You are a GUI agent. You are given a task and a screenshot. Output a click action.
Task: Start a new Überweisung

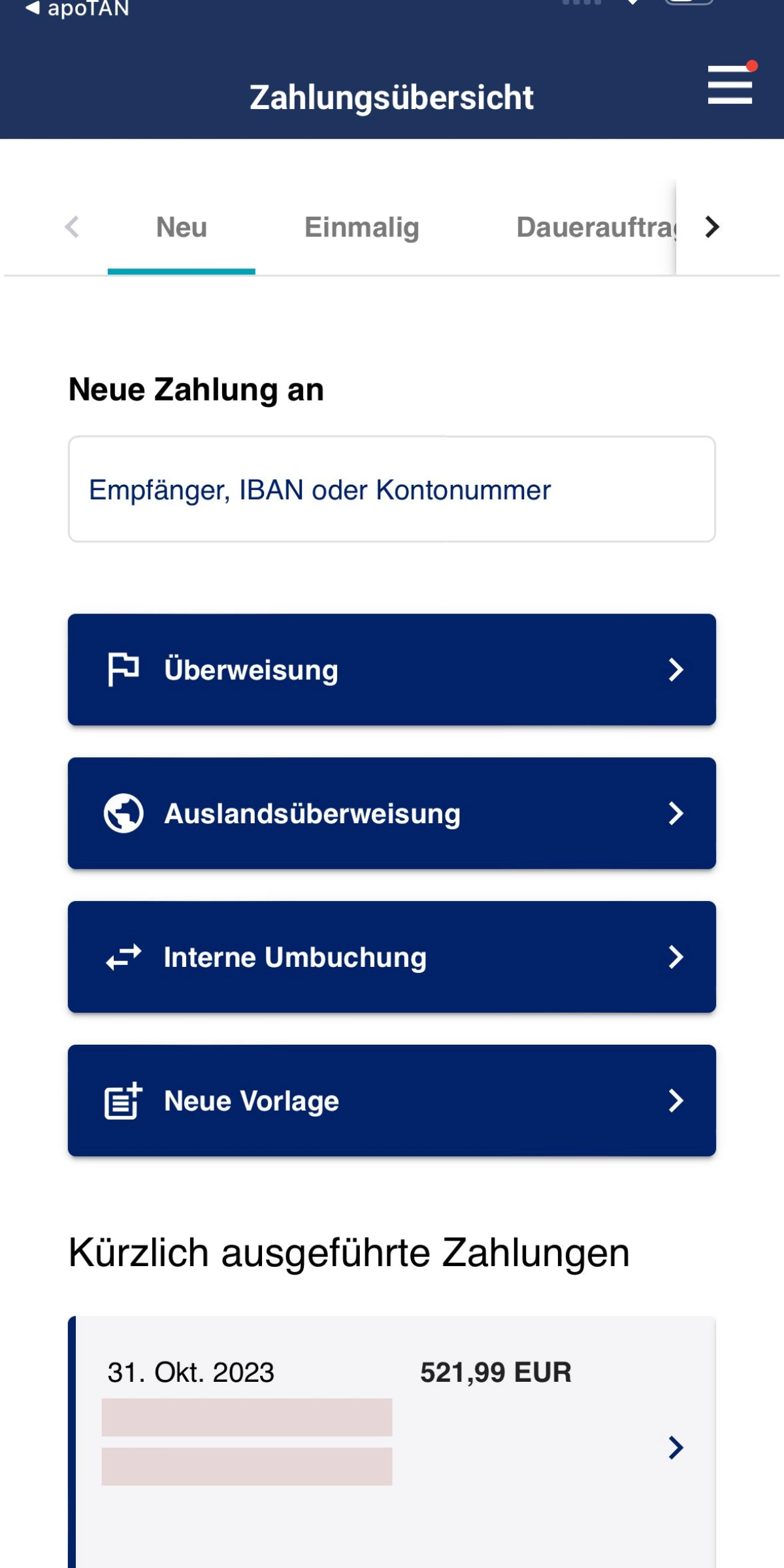(392, 670)
